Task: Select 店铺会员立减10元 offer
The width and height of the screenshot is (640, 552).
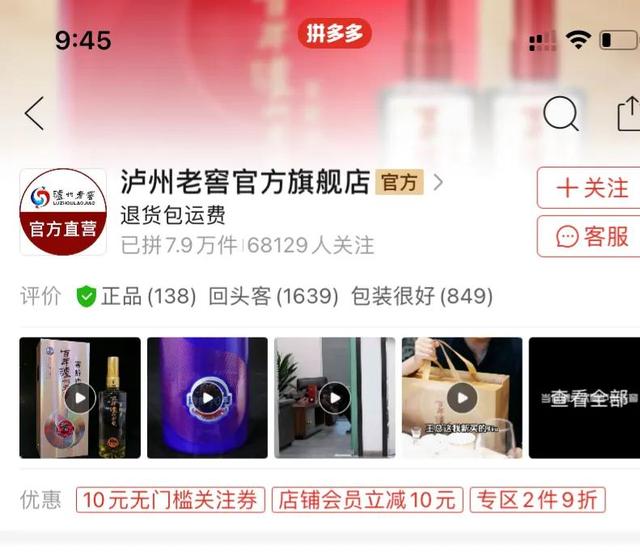Action: pos(367,500)
